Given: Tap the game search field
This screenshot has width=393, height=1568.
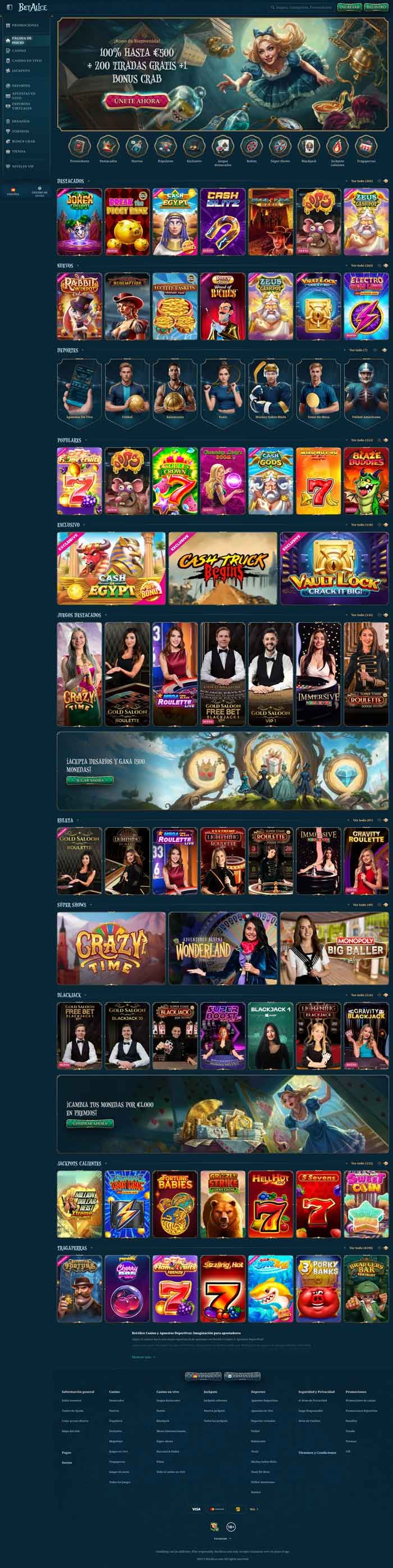Looking at the screenshot, I should [303, 7].
